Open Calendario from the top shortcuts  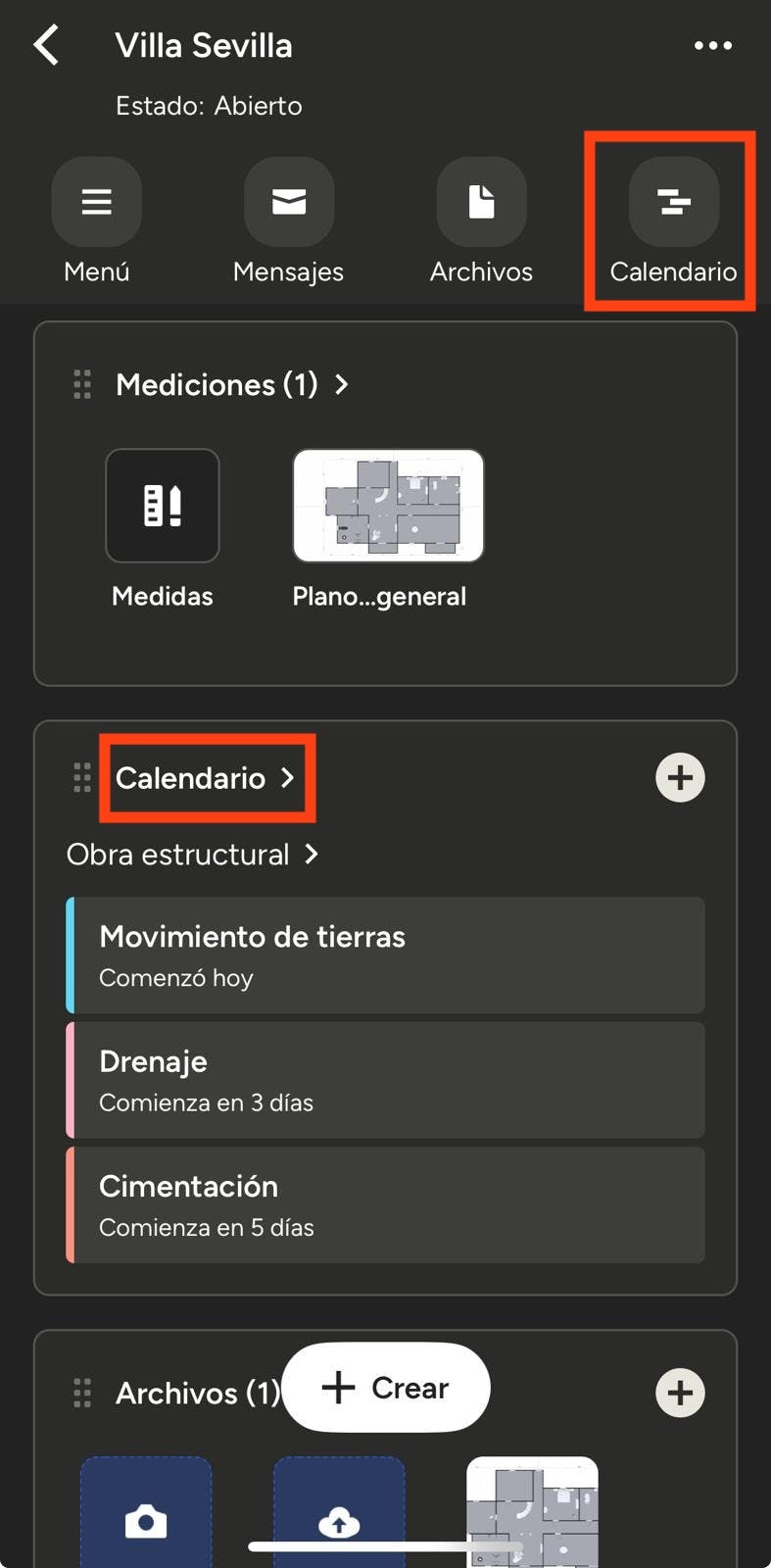(x=673, y=203)
